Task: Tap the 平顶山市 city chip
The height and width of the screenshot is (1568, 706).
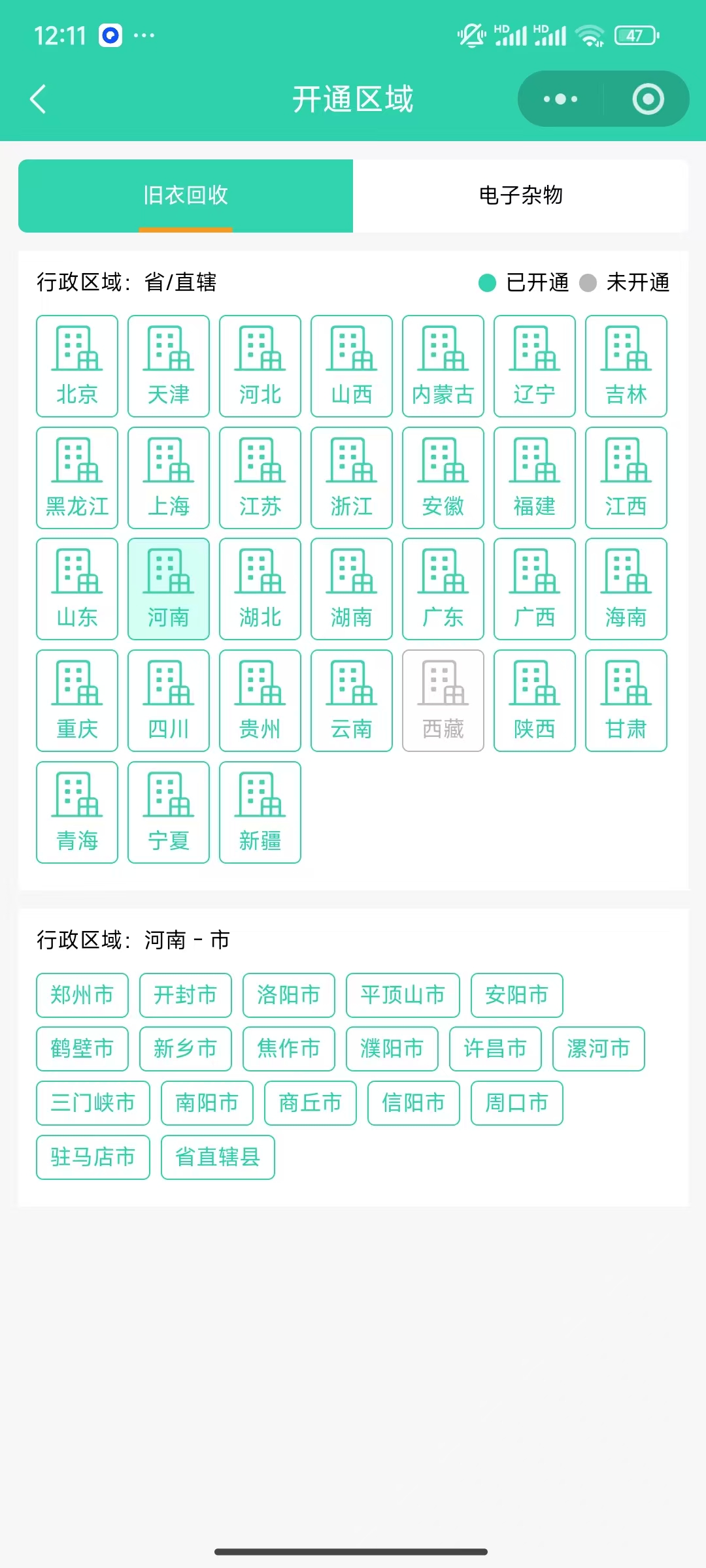Action: click(x=403, y=995)
